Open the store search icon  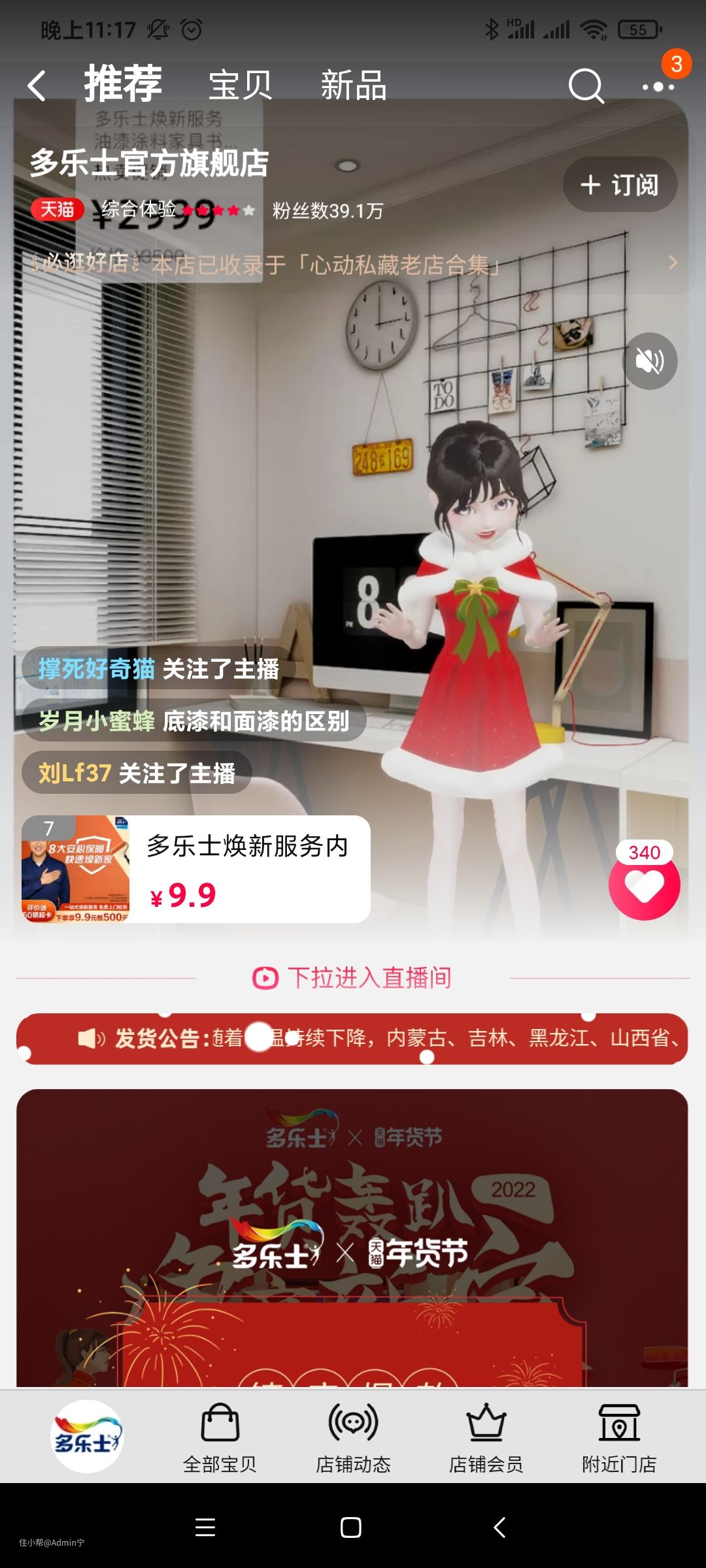[x=586, y=86]
